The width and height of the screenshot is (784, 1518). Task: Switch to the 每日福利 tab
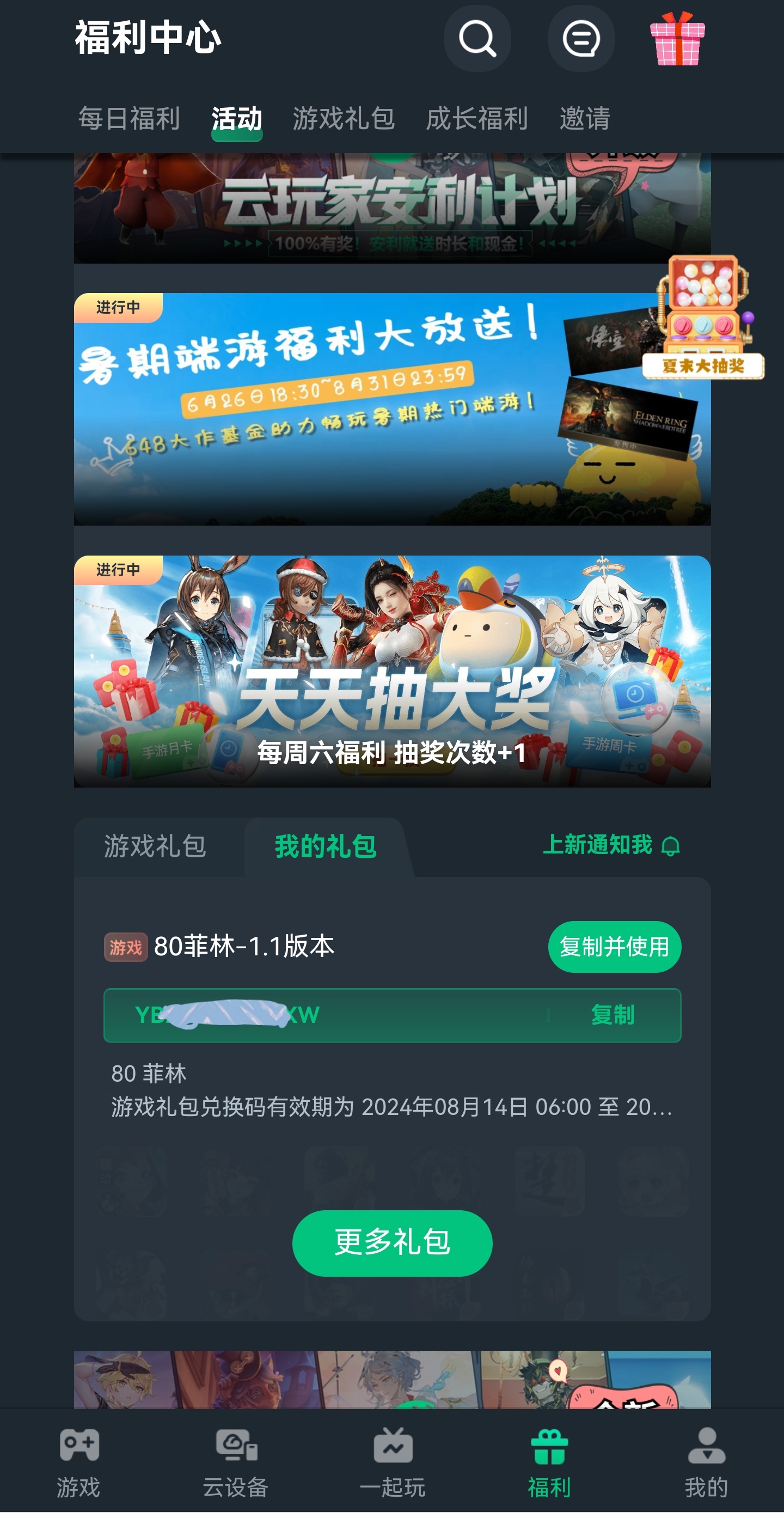coord(129,118)
